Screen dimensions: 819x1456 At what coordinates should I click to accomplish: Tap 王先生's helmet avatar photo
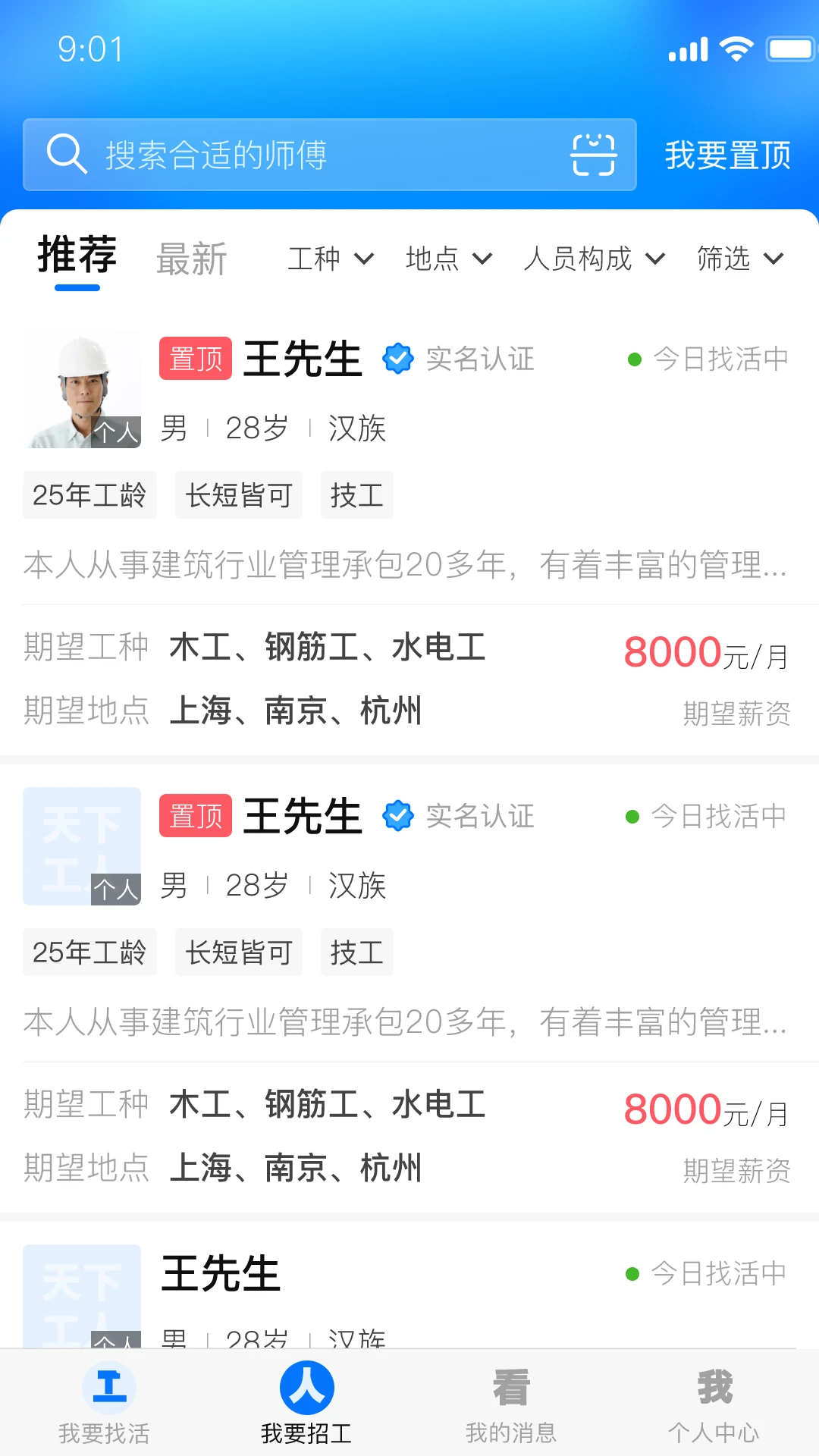coord(82,391)
